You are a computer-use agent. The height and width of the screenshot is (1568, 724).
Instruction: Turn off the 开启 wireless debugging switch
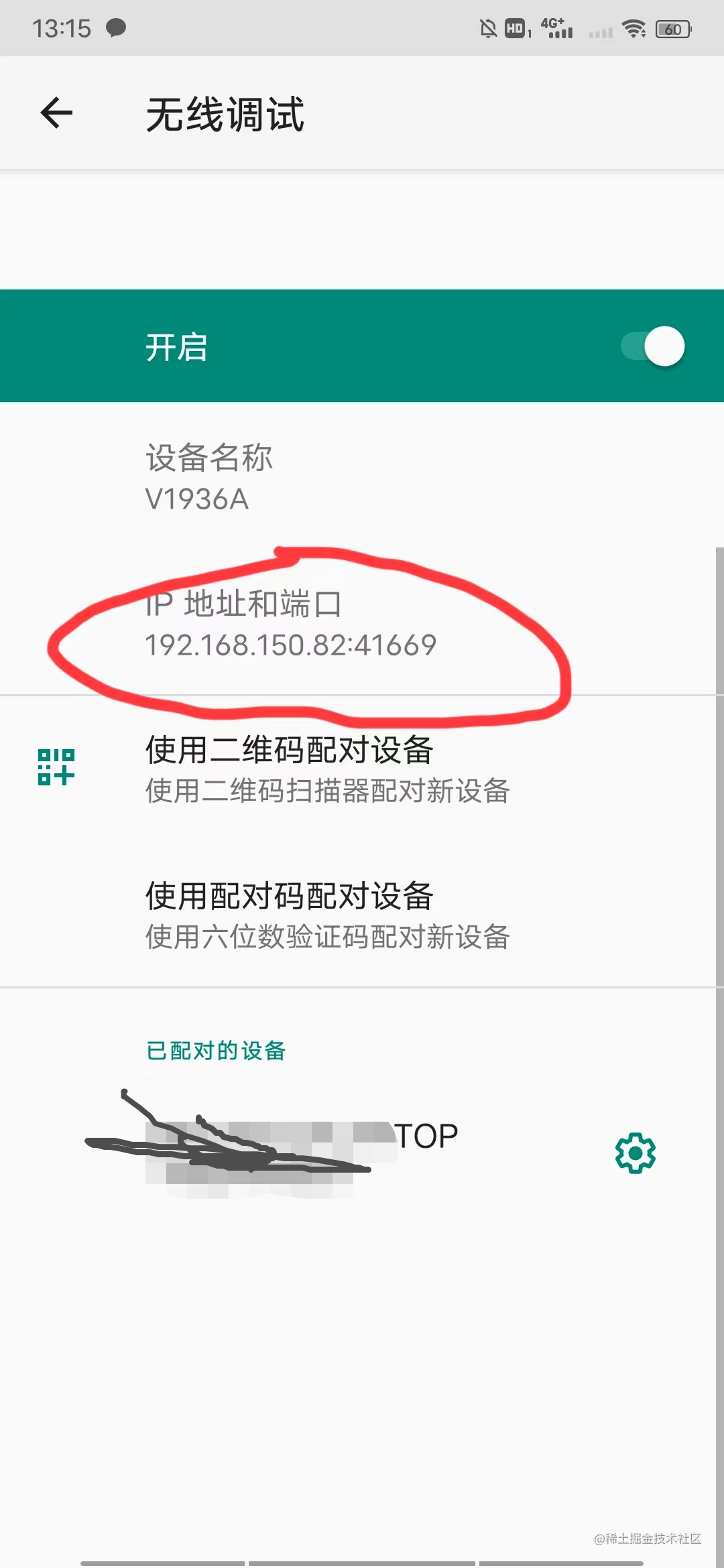652,346
